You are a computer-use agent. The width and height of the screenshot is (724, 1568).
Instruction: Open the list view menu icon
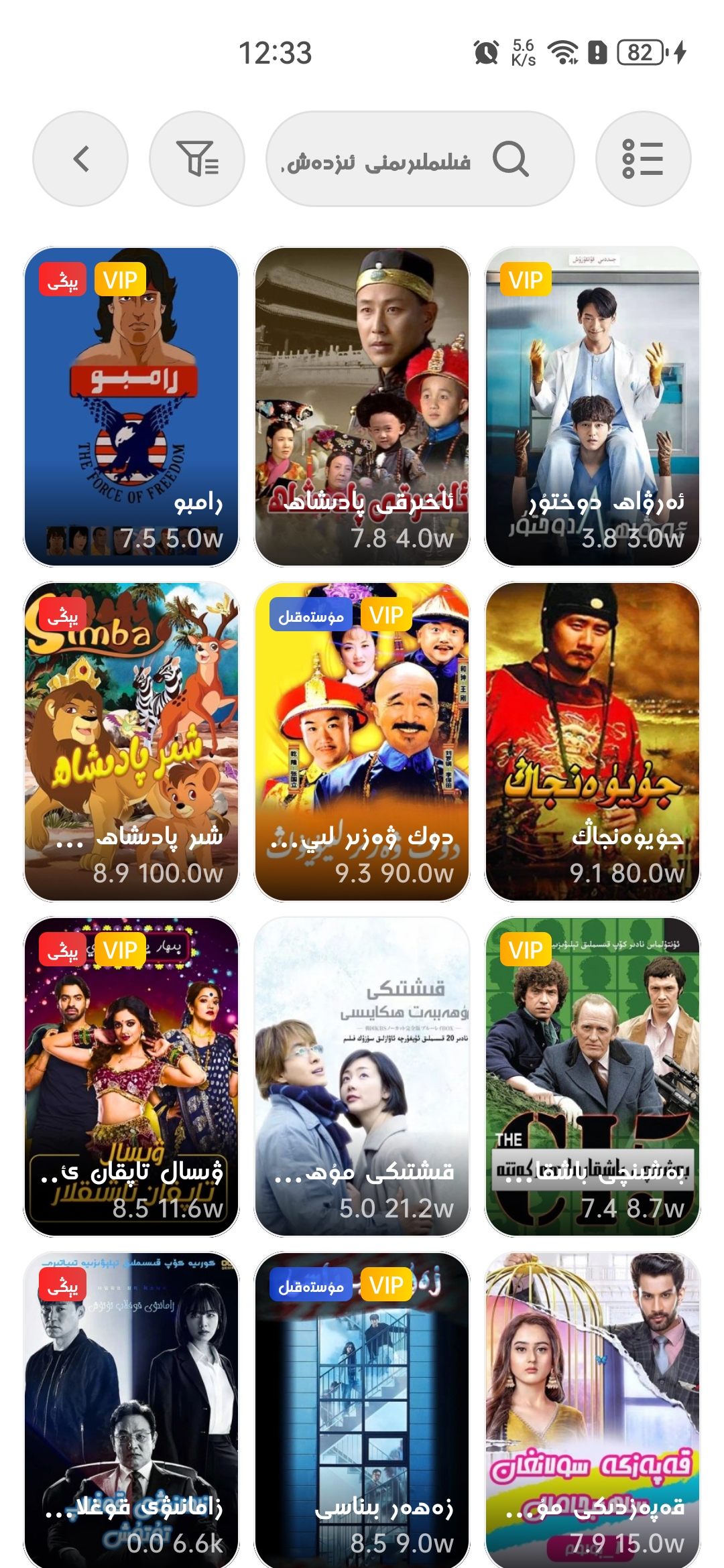pos(643,159)
